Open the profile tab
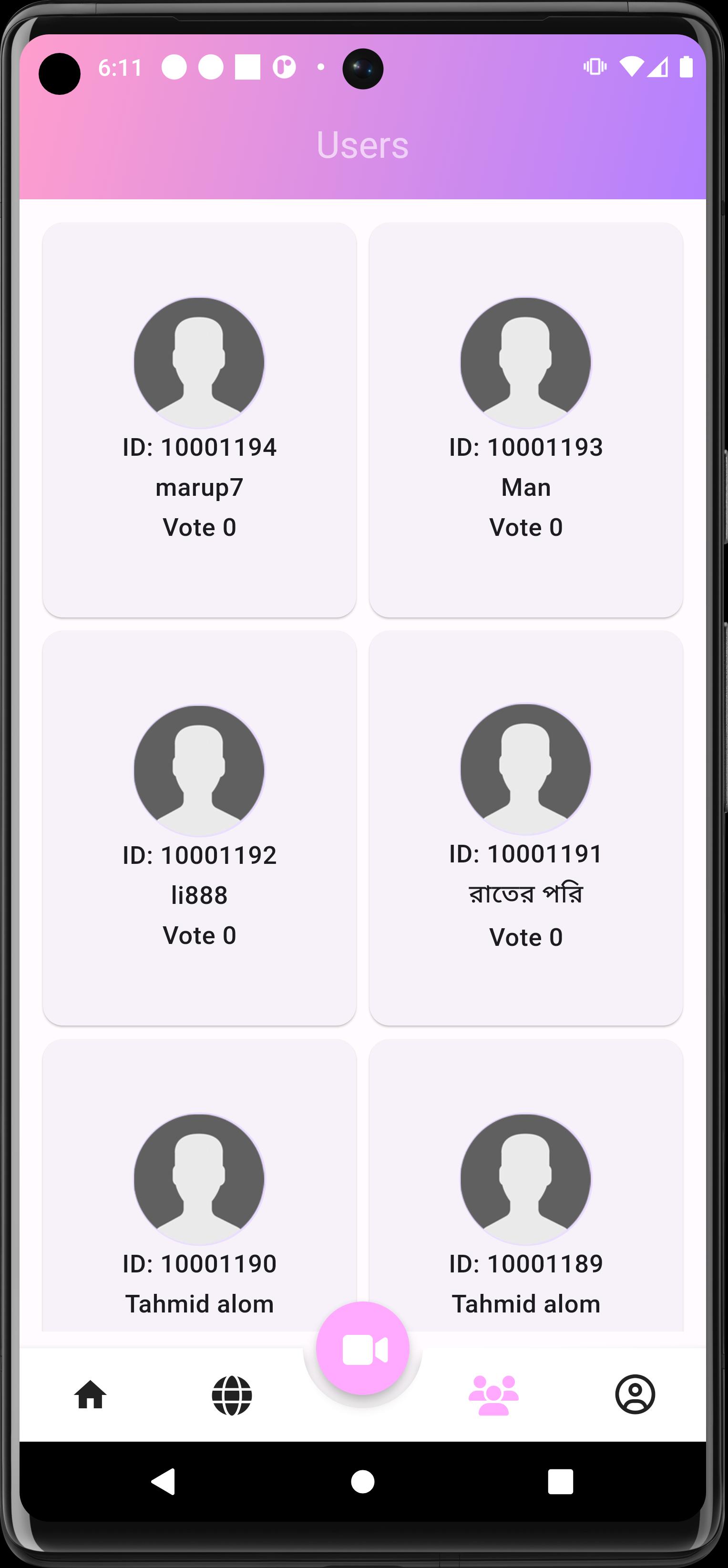Viewport: 728px width, 1568px height. (x=635, y=1394)
